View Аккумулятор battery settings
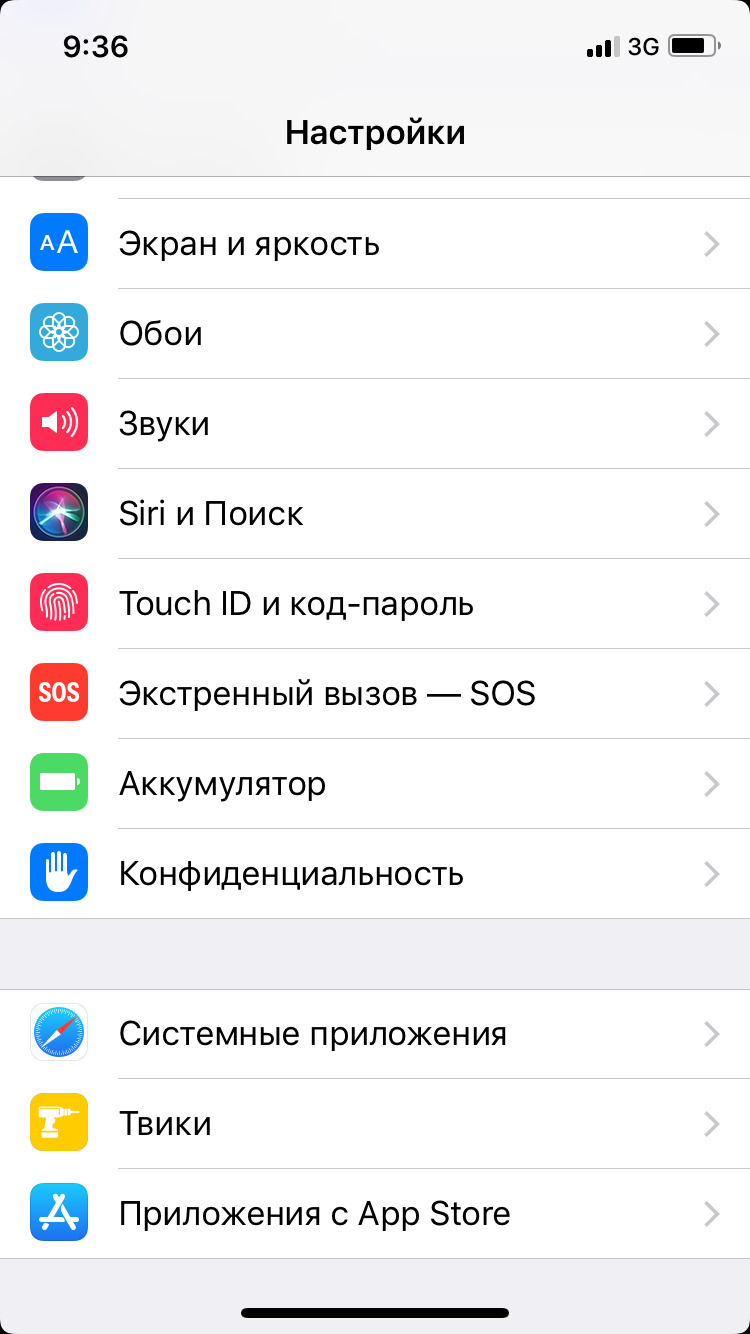Screen dimensions: 750x1334 (375, 784)
